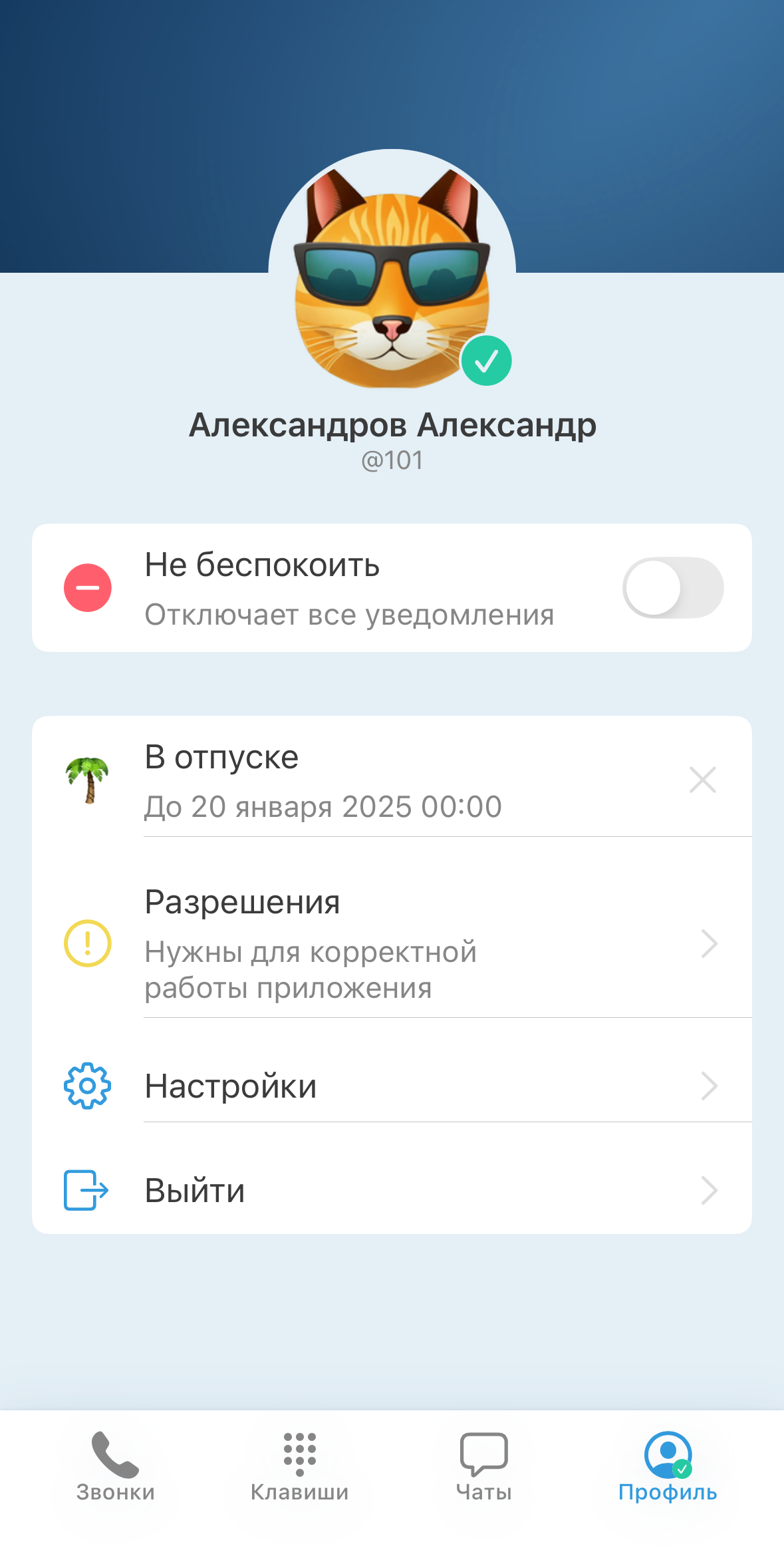Image resolution: width=784 pixels, height=1554 pixels.
Task: Switch to the Чаты tab
Action: click(483, 1467)
